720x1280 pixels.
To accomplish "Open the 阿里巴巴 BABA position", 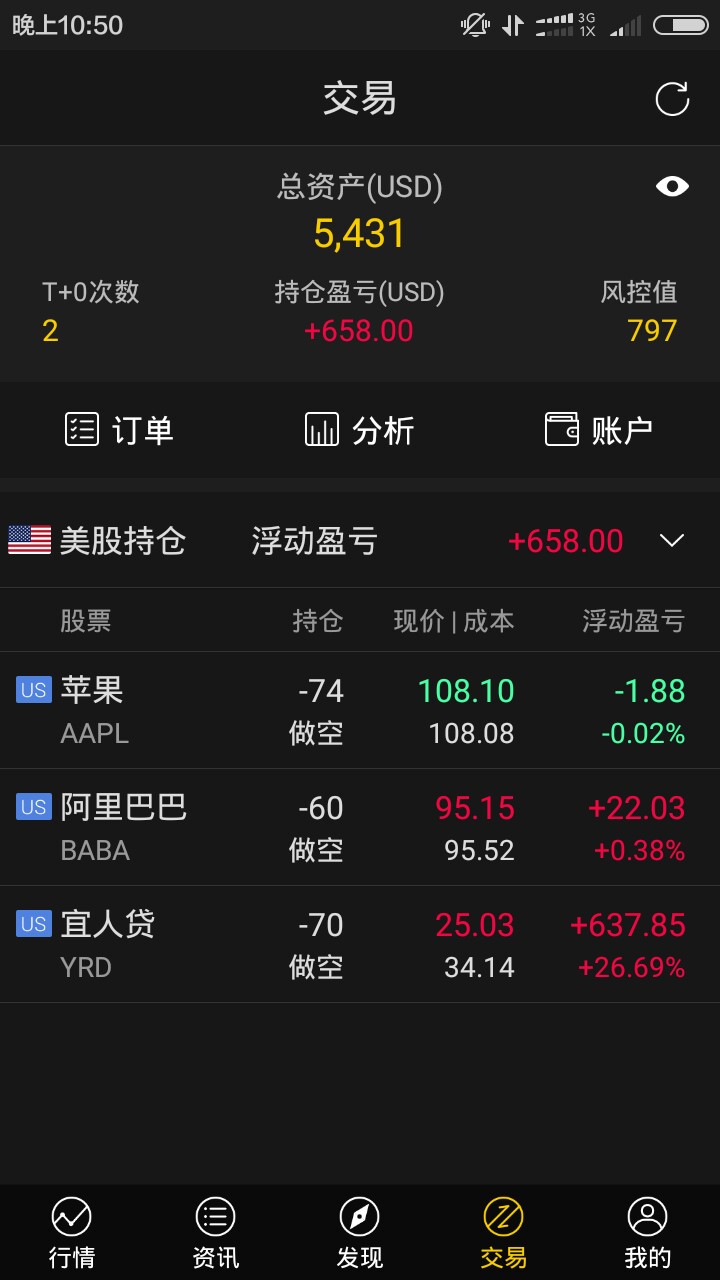I will pyautogui.click(x=360, y=827).
